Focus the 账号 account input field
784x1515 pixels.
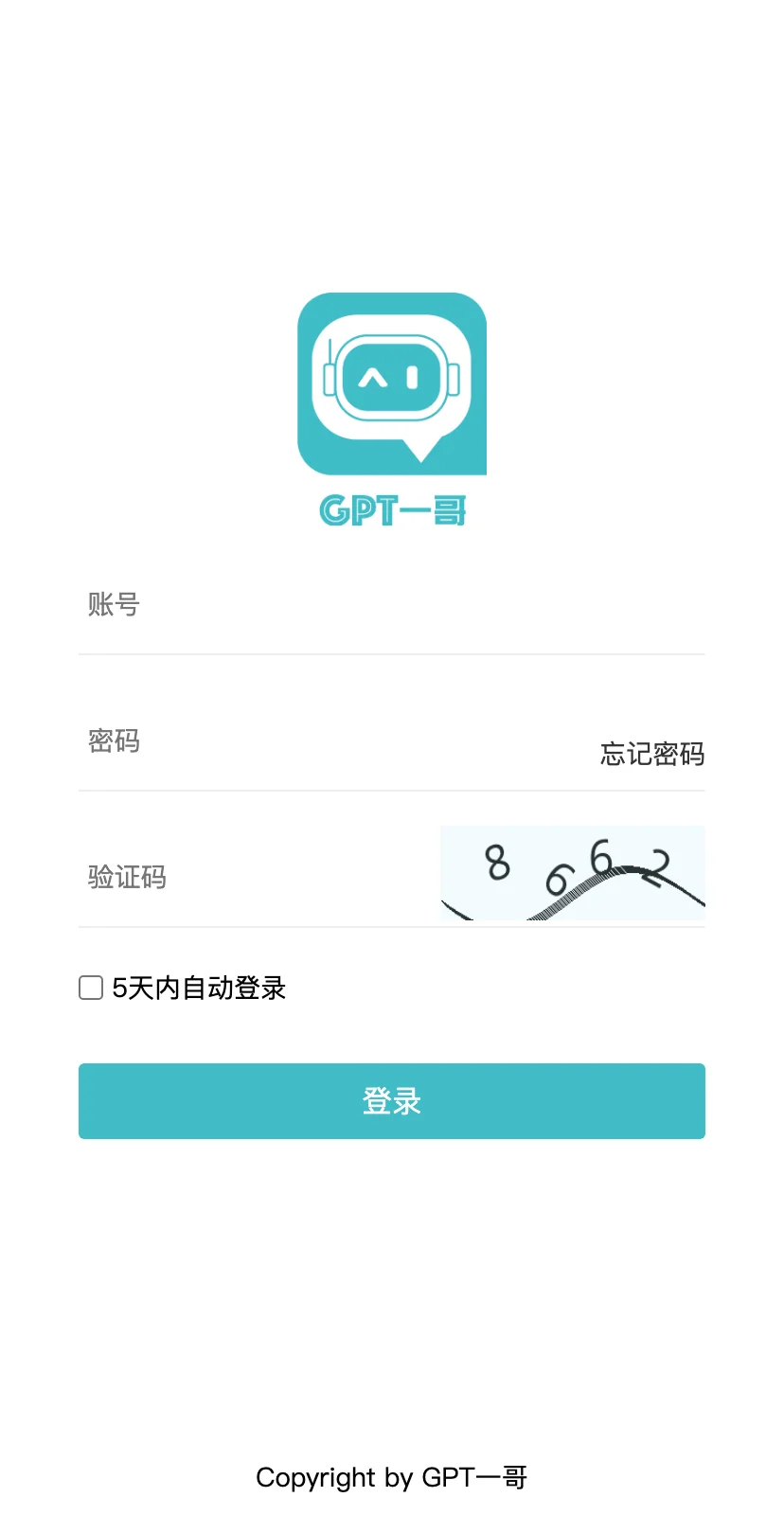click(x=391, y=604)
